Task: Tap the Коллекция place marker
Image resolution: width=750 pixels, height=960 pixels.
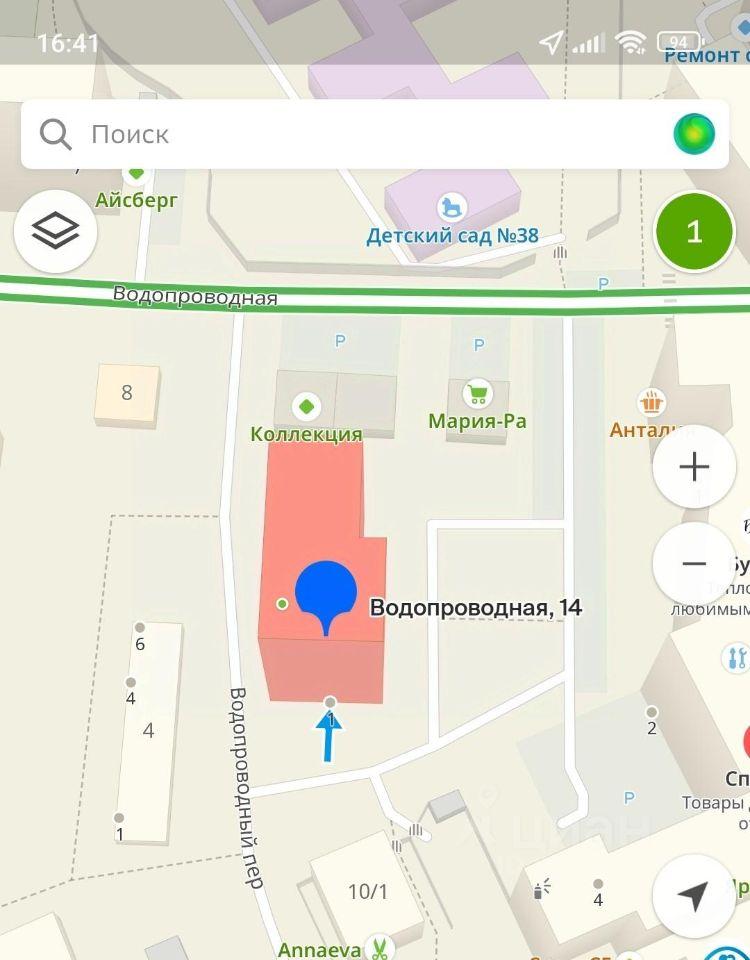Action: (305, 407)
